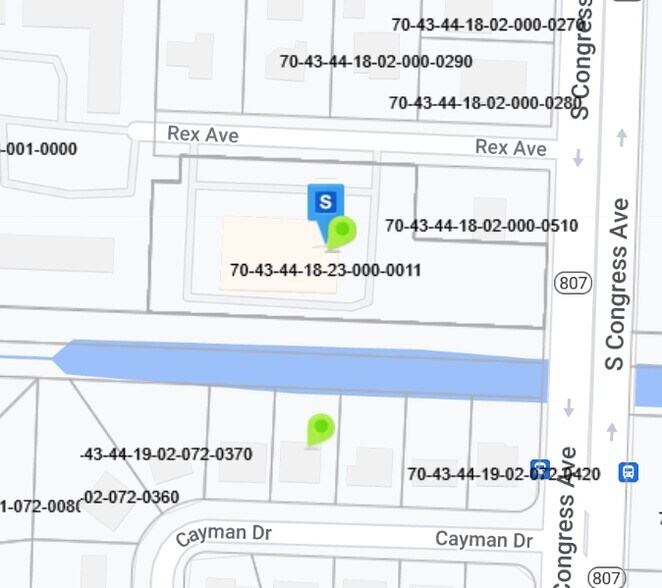Select the green pin north of Cayman Dr
Viewport: 662px width, 588px height.
click(321, 430)
